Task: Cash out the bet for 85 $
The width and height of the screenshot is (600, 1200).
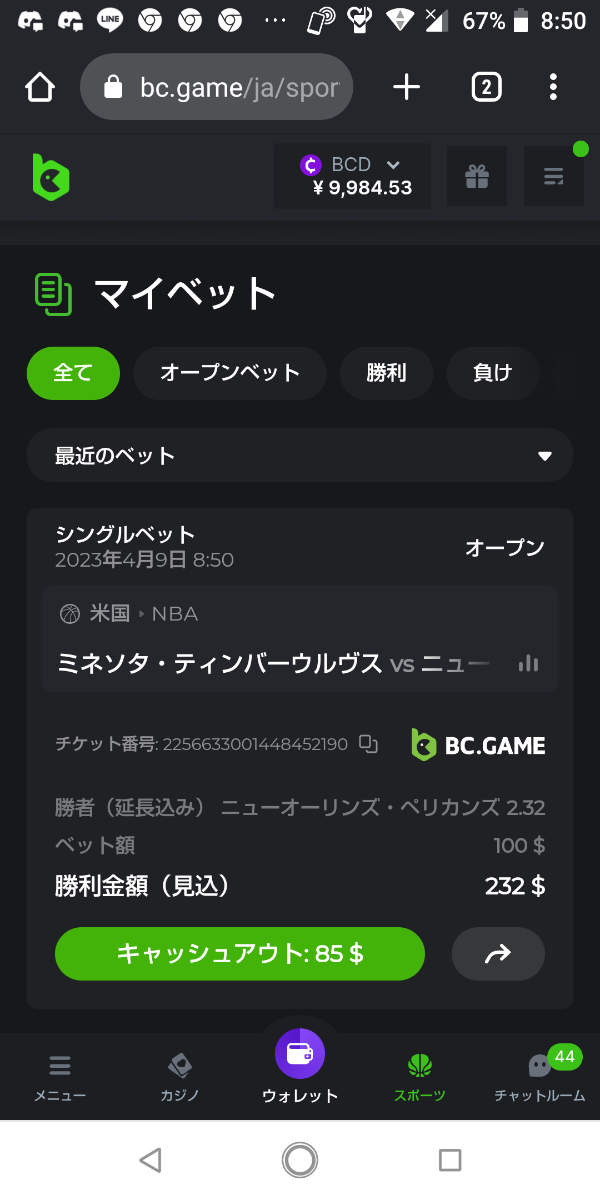Action: 240,954
